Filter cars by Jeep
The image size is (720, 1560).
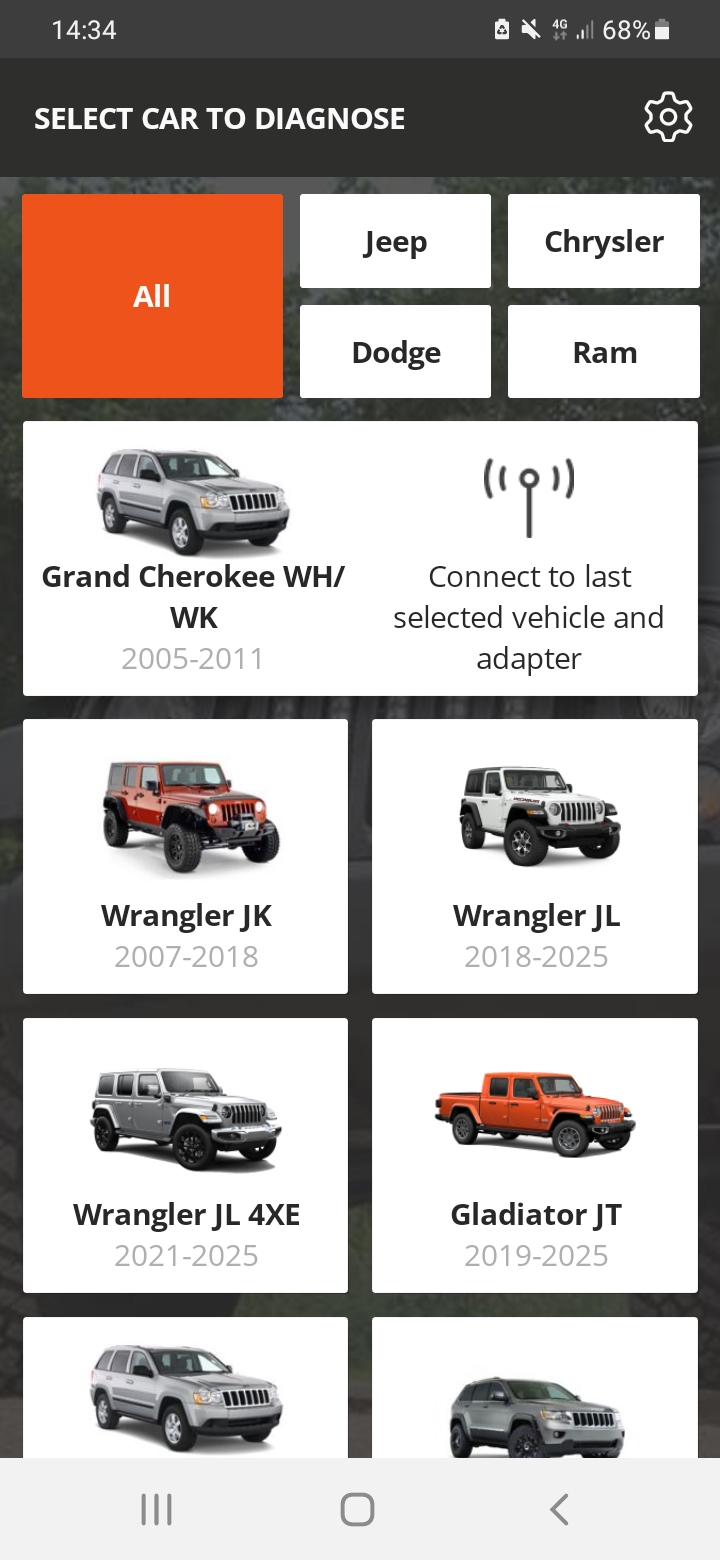(395, 242)
